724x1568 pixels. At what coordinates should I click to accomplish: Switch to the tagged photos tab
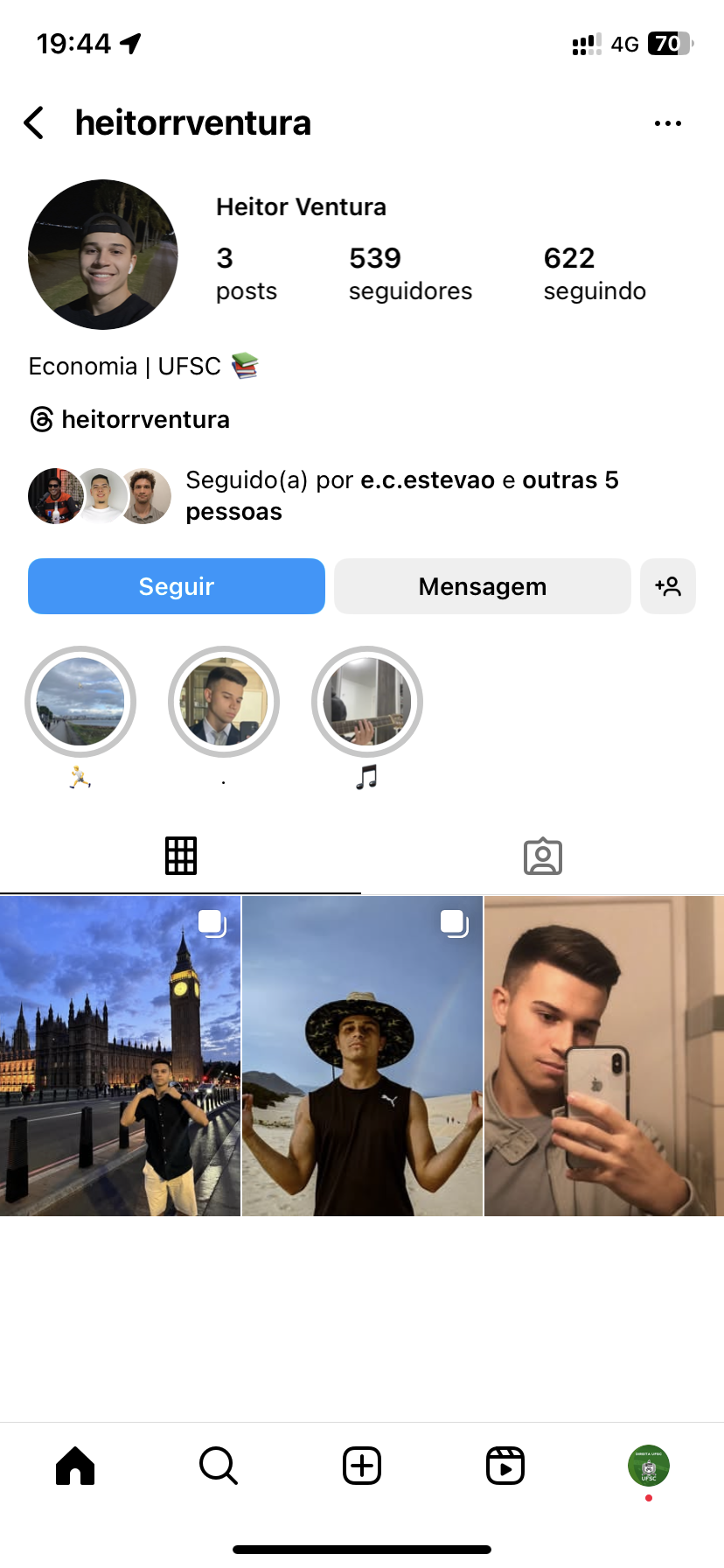[542, 856]
